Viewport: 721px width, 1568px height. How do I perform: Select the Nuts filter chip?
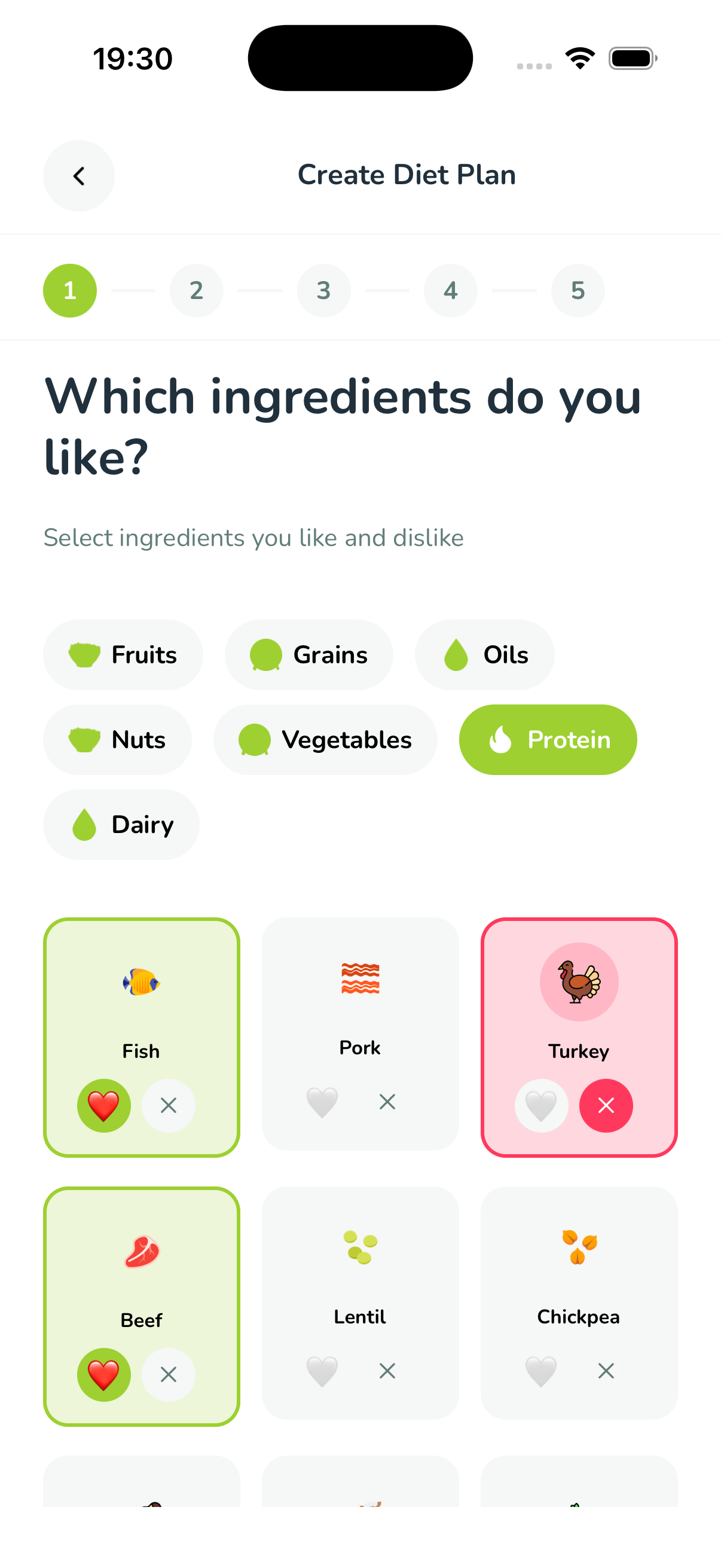tap(117, 740)
